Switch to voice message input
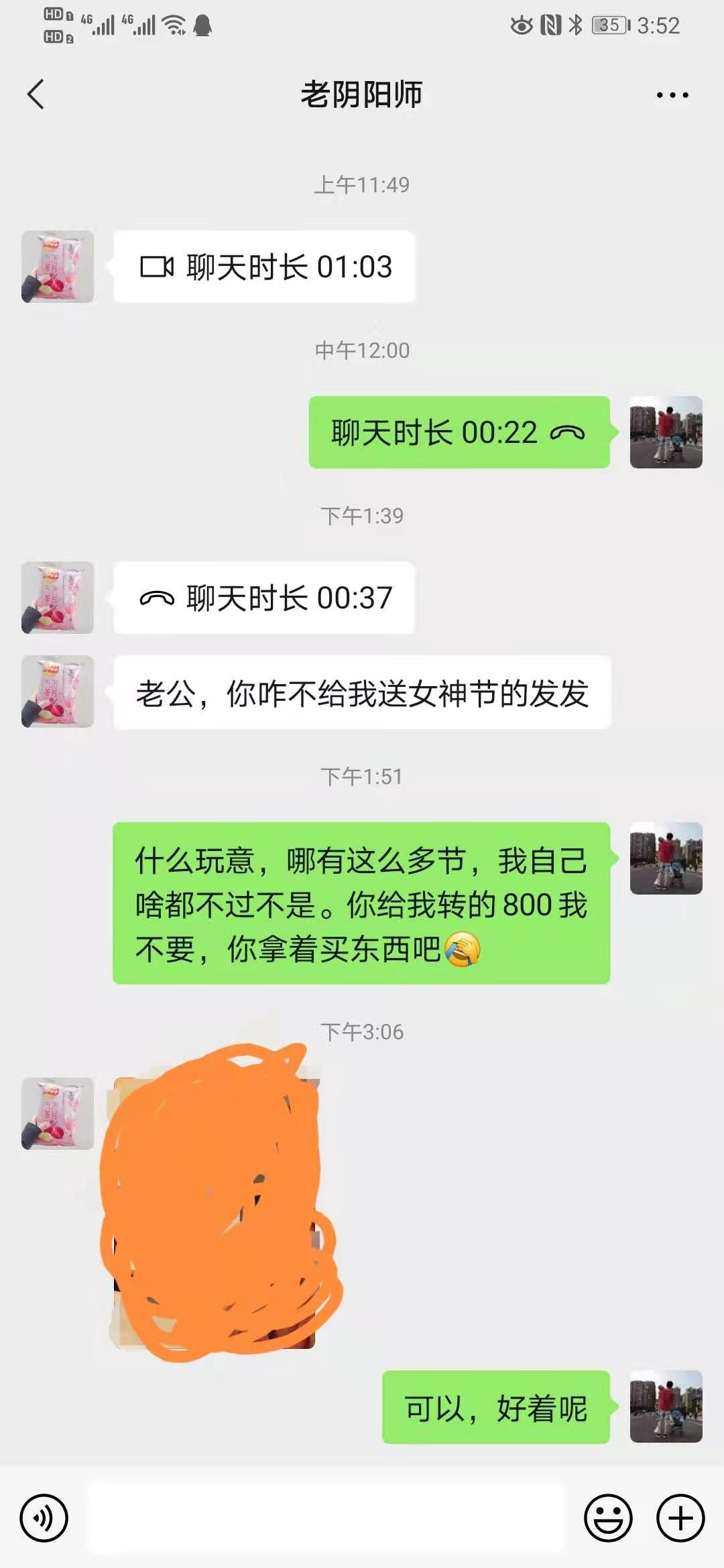The width and height of the screenshot is (724, 1568). coord(44,1518)
